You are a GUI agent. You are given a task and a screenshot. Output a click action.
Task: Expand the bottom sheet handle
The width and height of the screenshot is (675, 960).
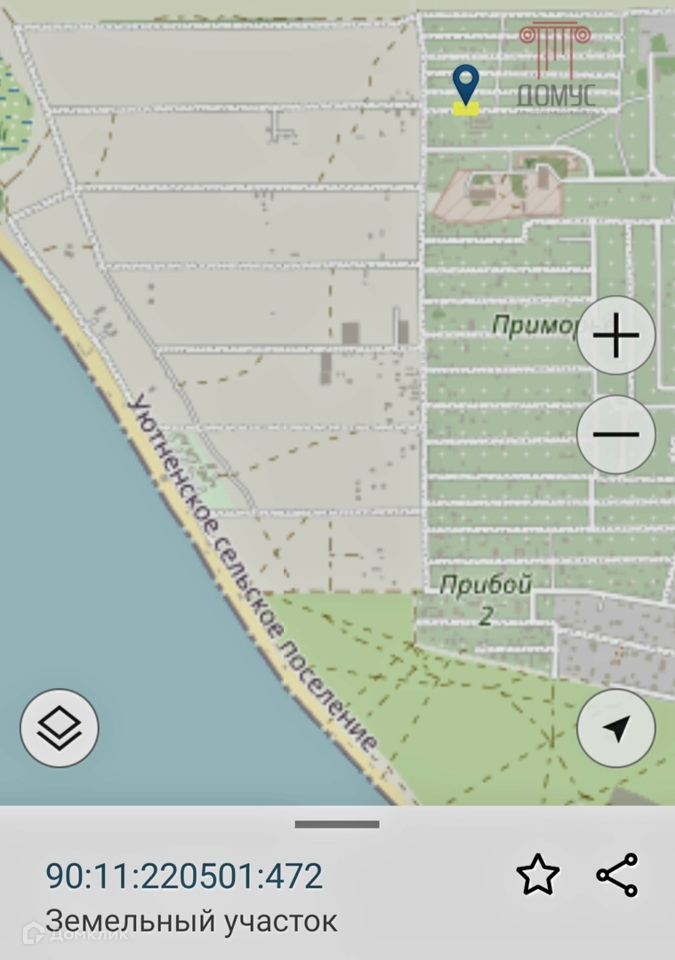(337, 824)
